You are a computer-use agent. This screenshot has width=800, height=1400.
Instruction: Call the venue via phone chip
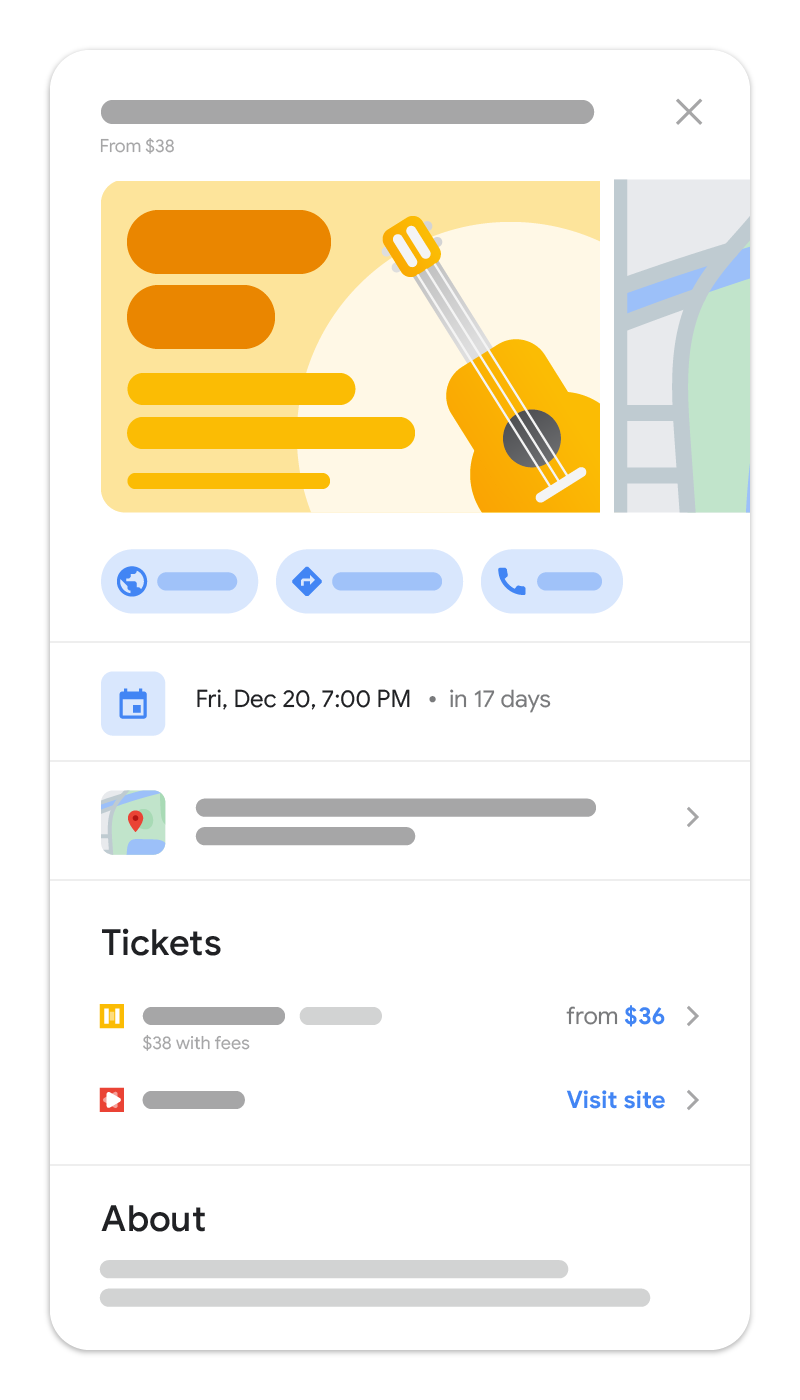551,581
